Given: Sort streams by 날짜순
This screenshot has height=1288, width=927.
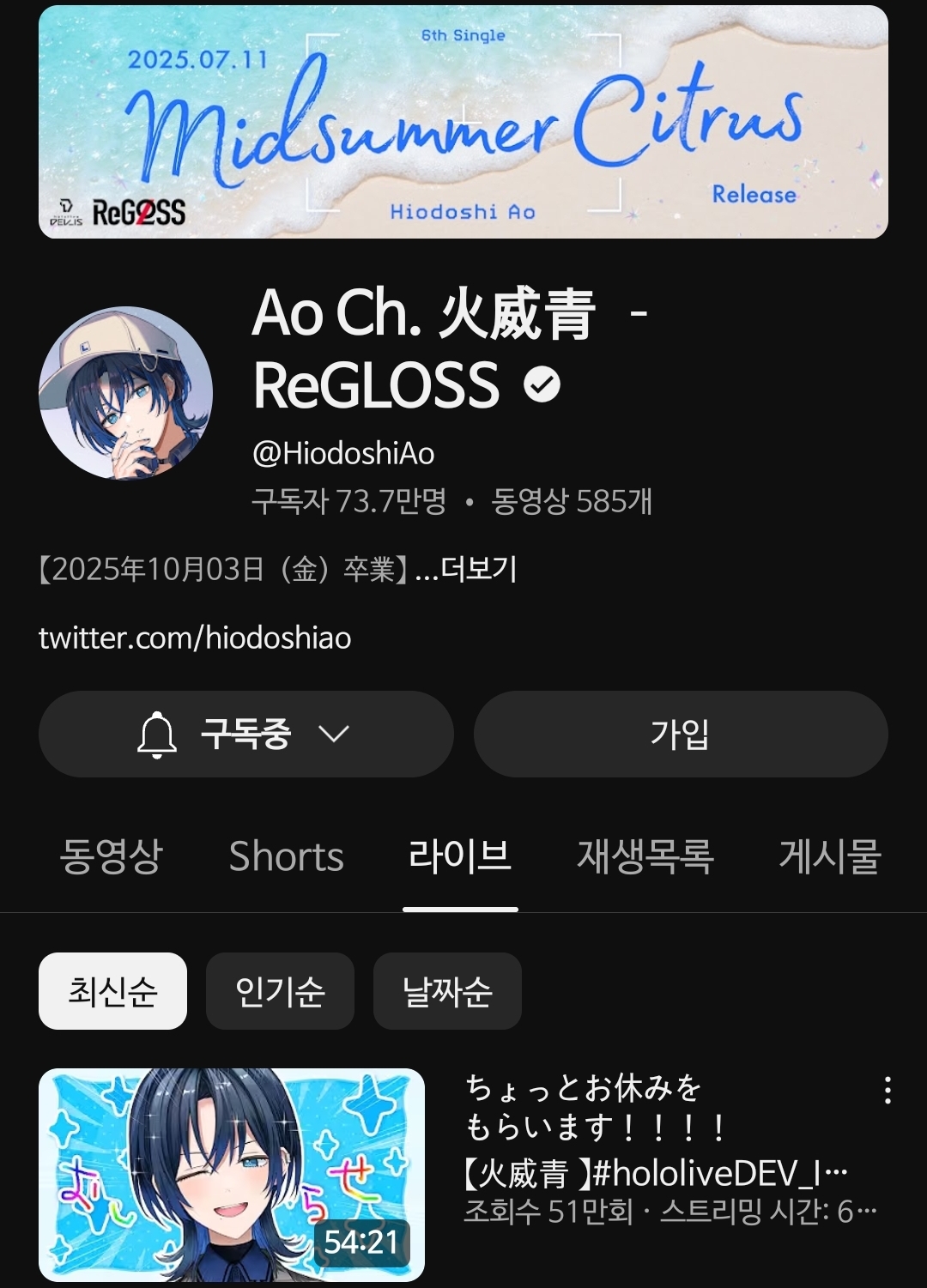Looking at the screenshot, I should click(447, 991).
